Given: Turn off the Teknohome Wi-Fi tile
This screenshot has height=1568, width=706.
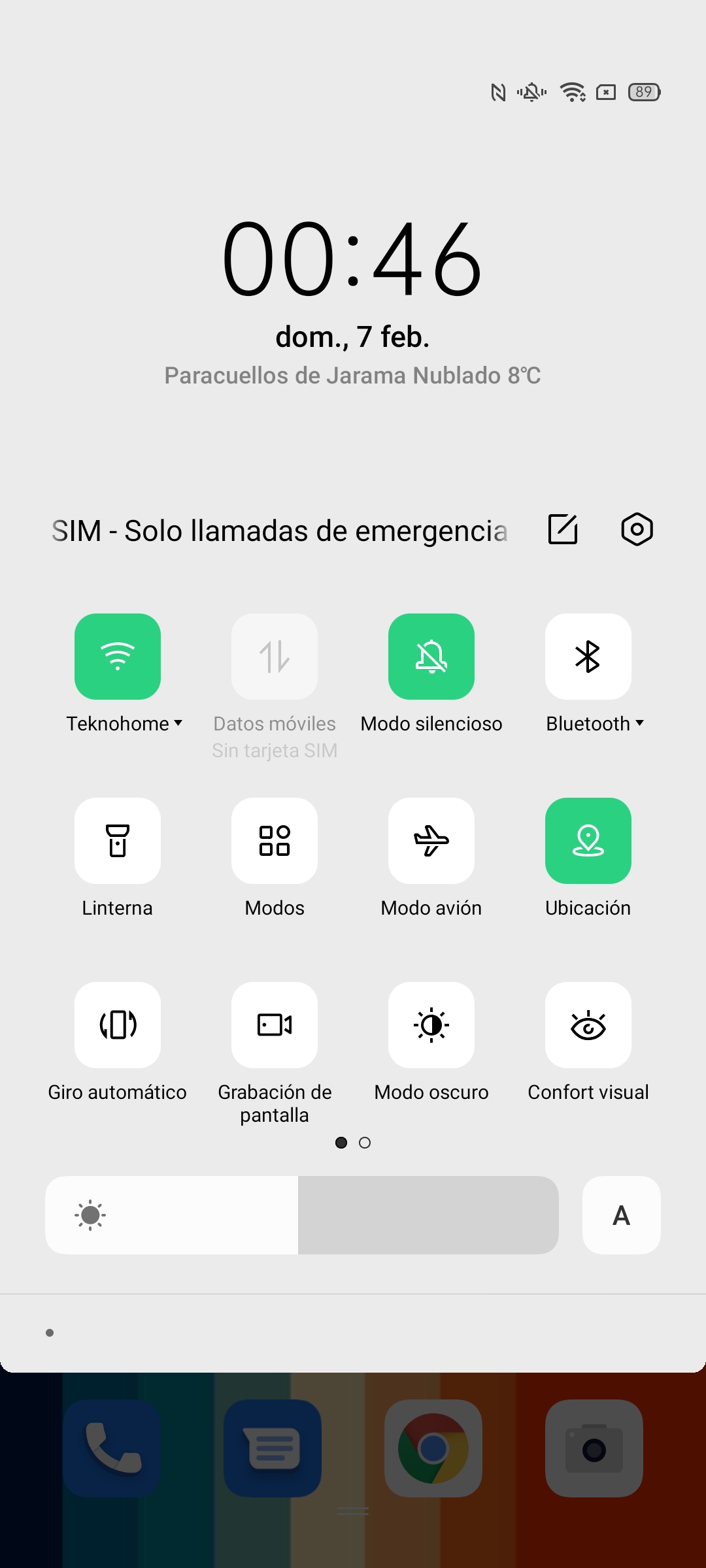Looking at the screenshot, I should (118, 657).
